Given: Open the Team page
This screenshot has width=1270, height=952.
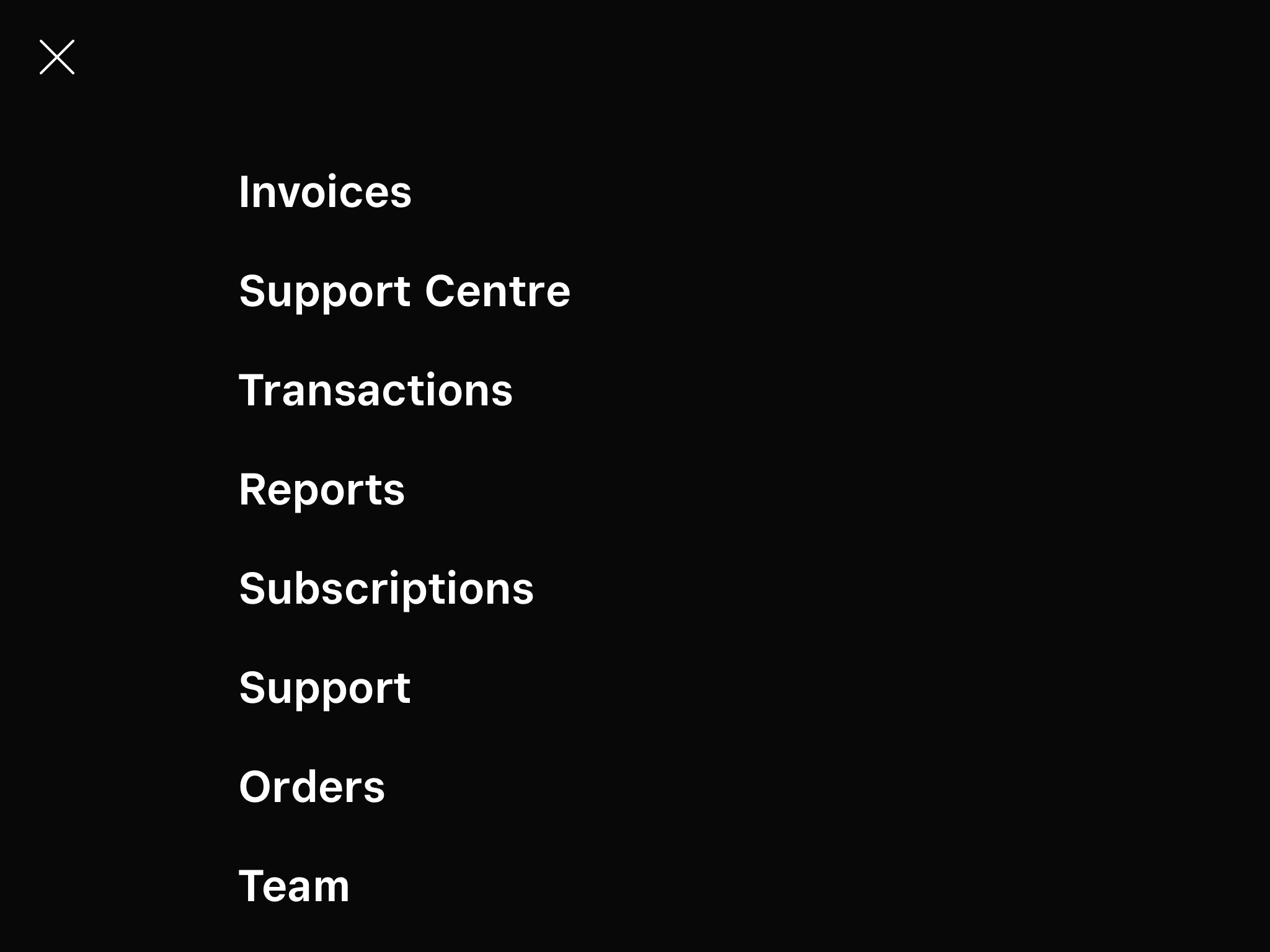Looking at the screenshot, I should (x=295, y=886).
